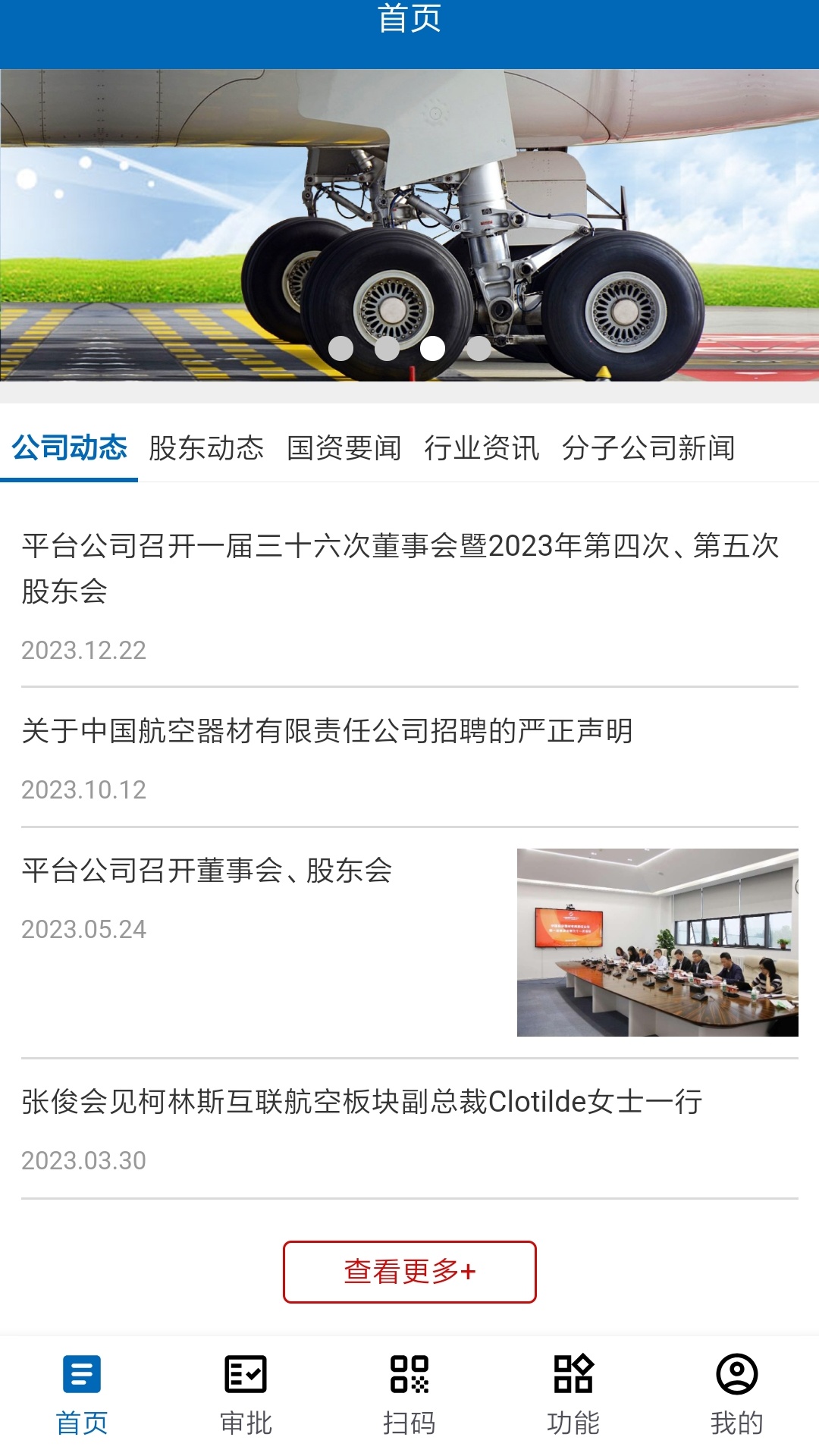View the 张俊会见柯林斯 news item

(362, 1103)
